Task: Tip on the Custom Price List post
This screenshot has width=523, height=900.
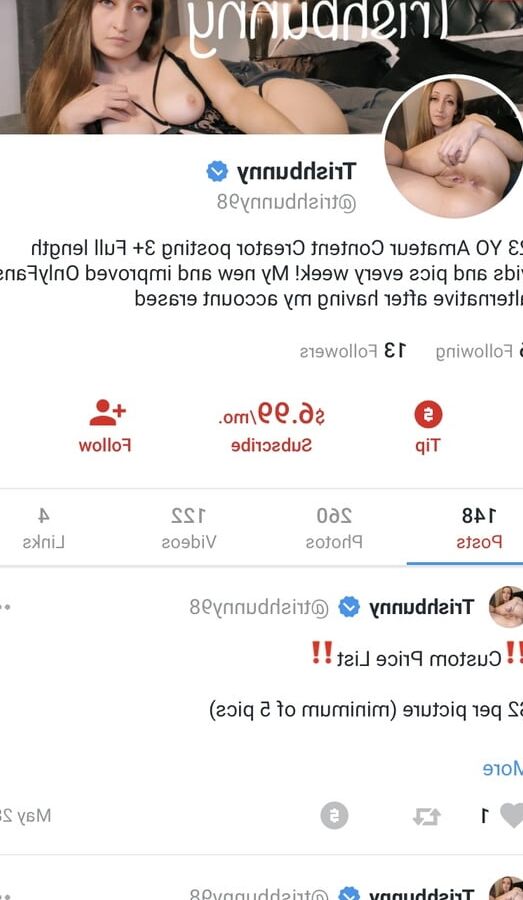Action: (x=334, y=815)
